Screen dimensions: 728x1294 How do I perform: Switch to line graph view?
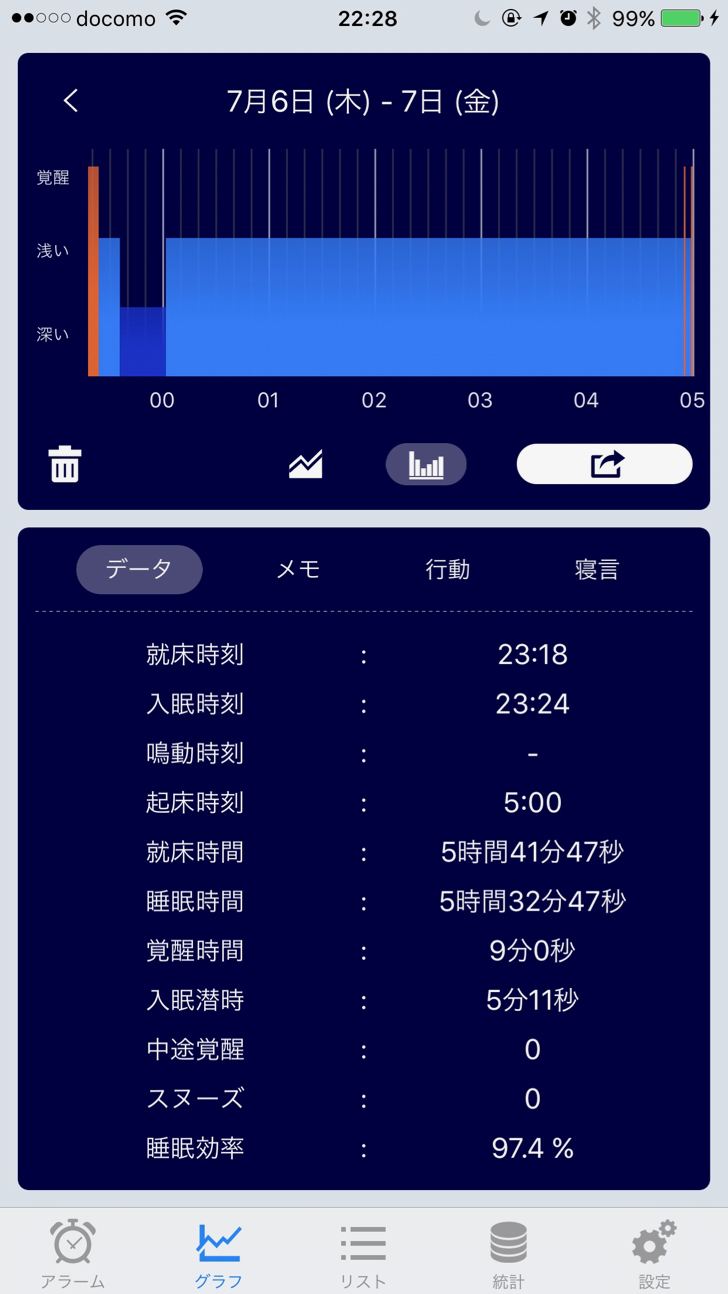tap(305, 464)
